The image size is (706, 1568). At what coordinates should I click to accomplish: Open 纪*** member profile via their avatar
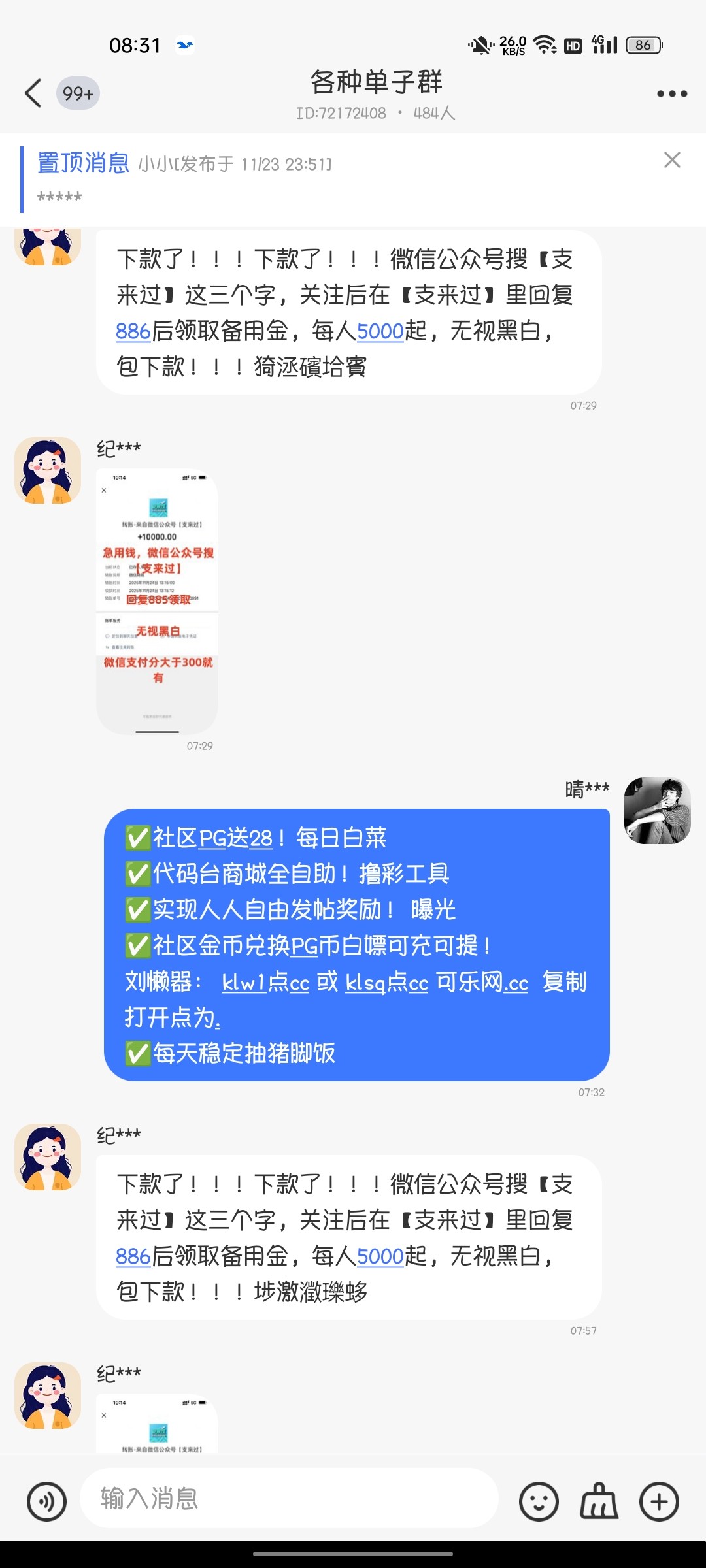click(x=47, y=470)
